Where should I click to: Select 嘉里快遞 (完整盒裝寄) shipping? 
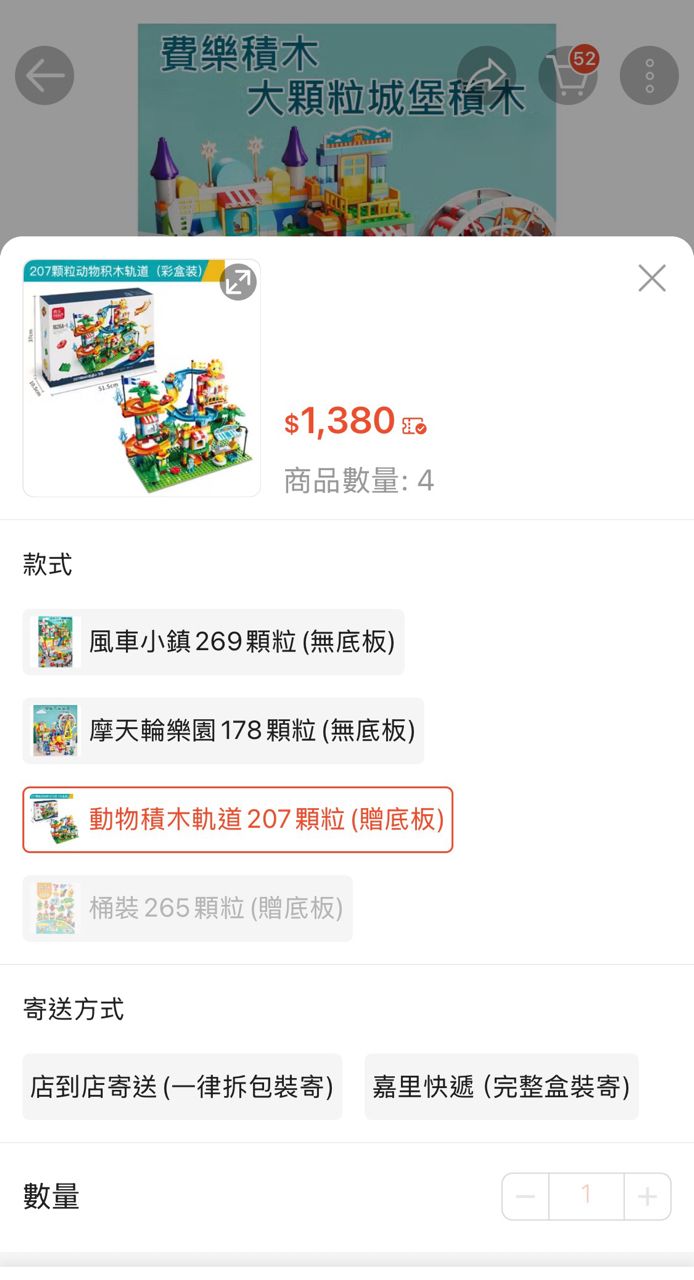click(501, 1087)
